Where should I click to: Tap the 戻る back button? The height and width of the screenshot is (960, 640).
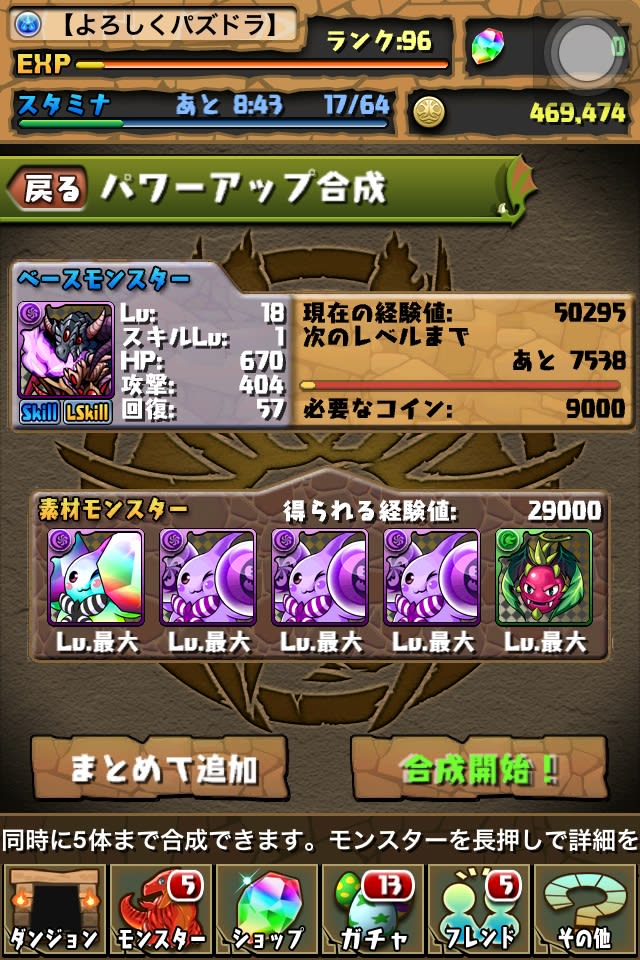[x=50, y=190]
